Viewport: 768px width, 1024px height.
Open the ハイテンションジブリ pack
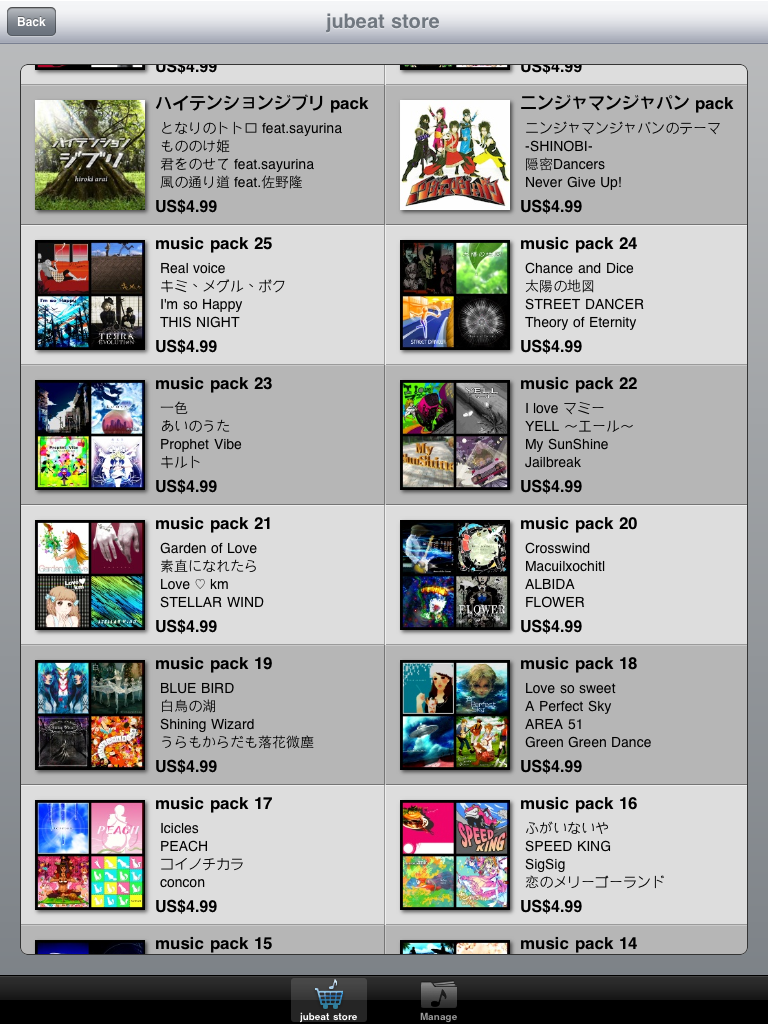(203, 155)
